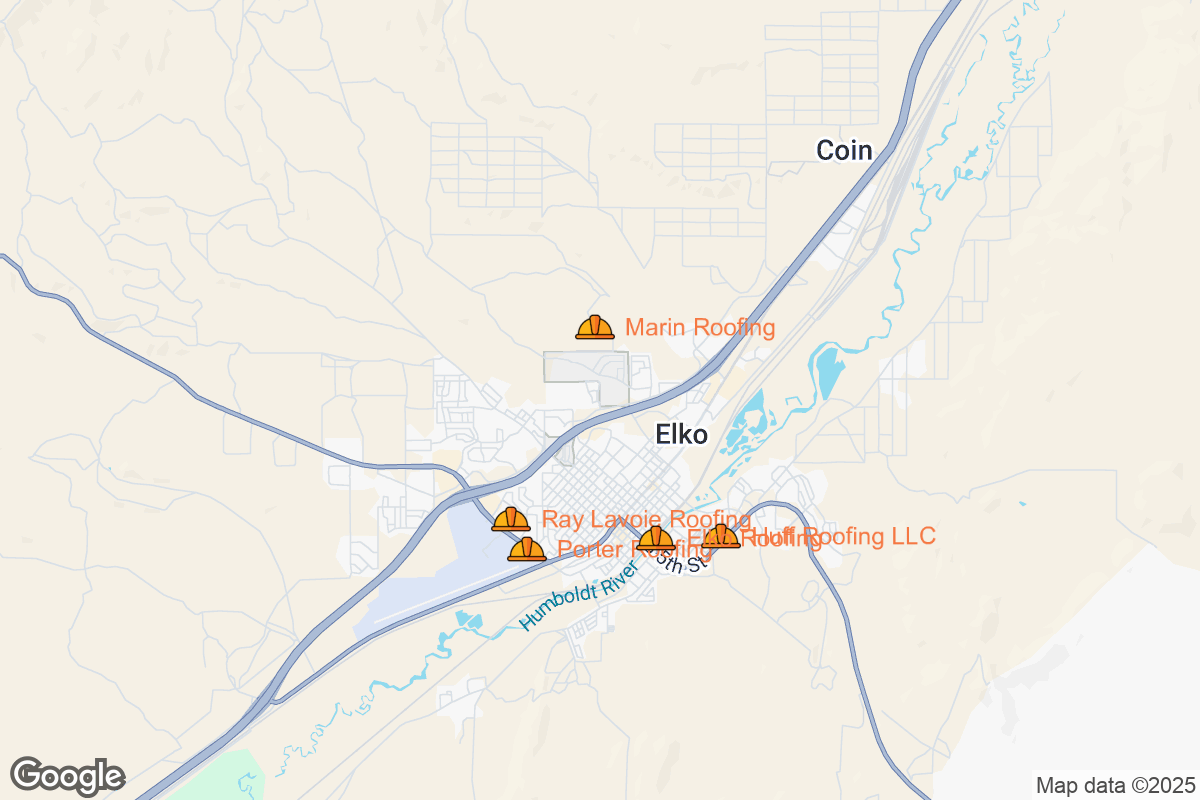Tap the Porter Roofing marker
The width and height of the screenshot is (1200, 800).
527,549
